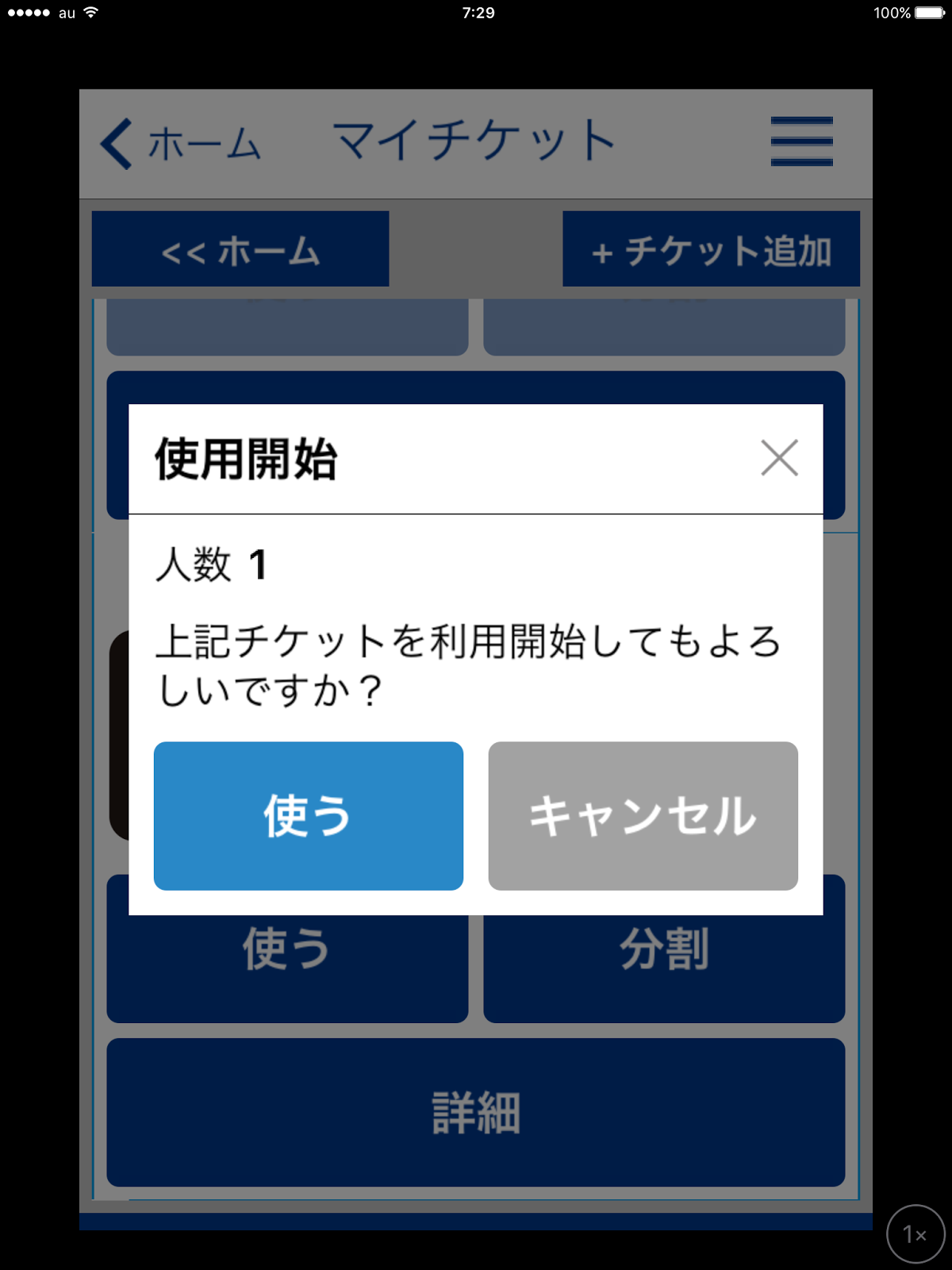The image size is (952, 1270).
Task: Confirm ticket use with blue 使う button
Action: point(308,815)
